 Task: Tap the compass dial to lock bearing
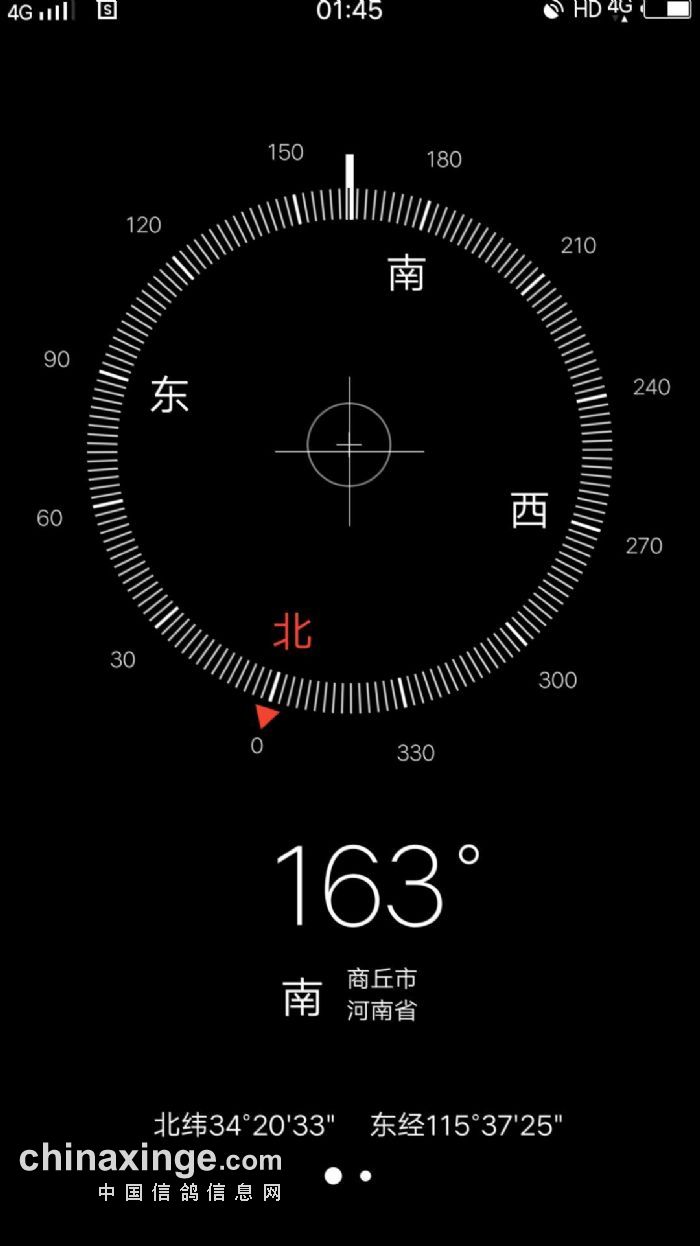tap(349, 451)
